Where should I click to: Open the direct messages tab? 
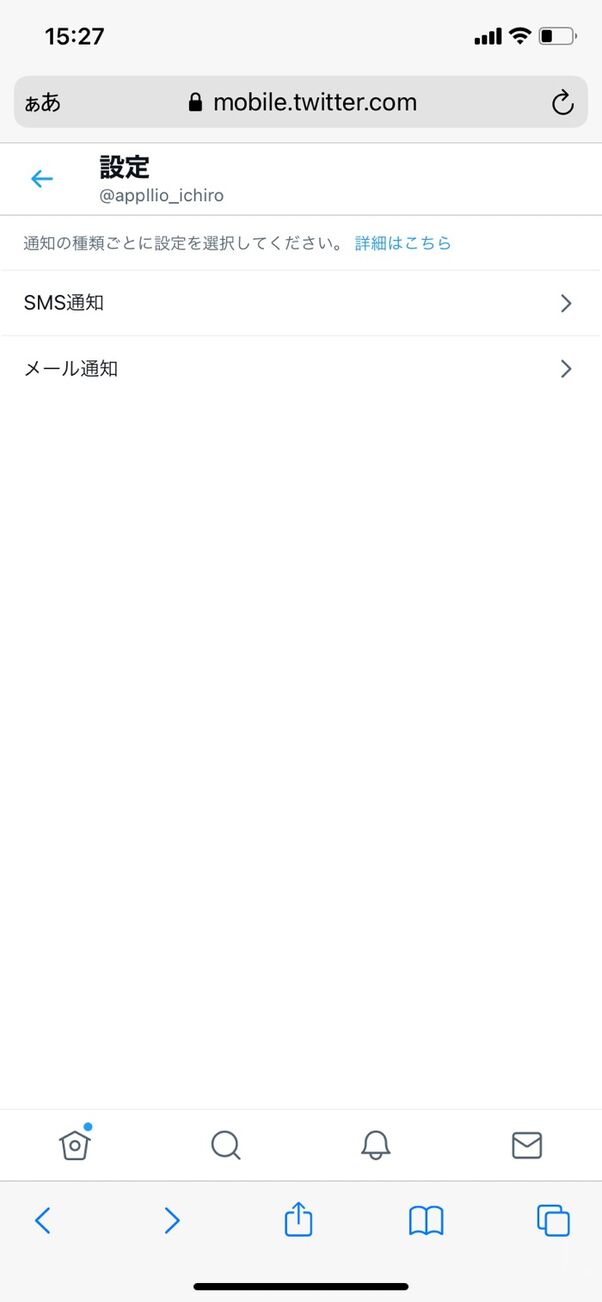(527, 1145)
